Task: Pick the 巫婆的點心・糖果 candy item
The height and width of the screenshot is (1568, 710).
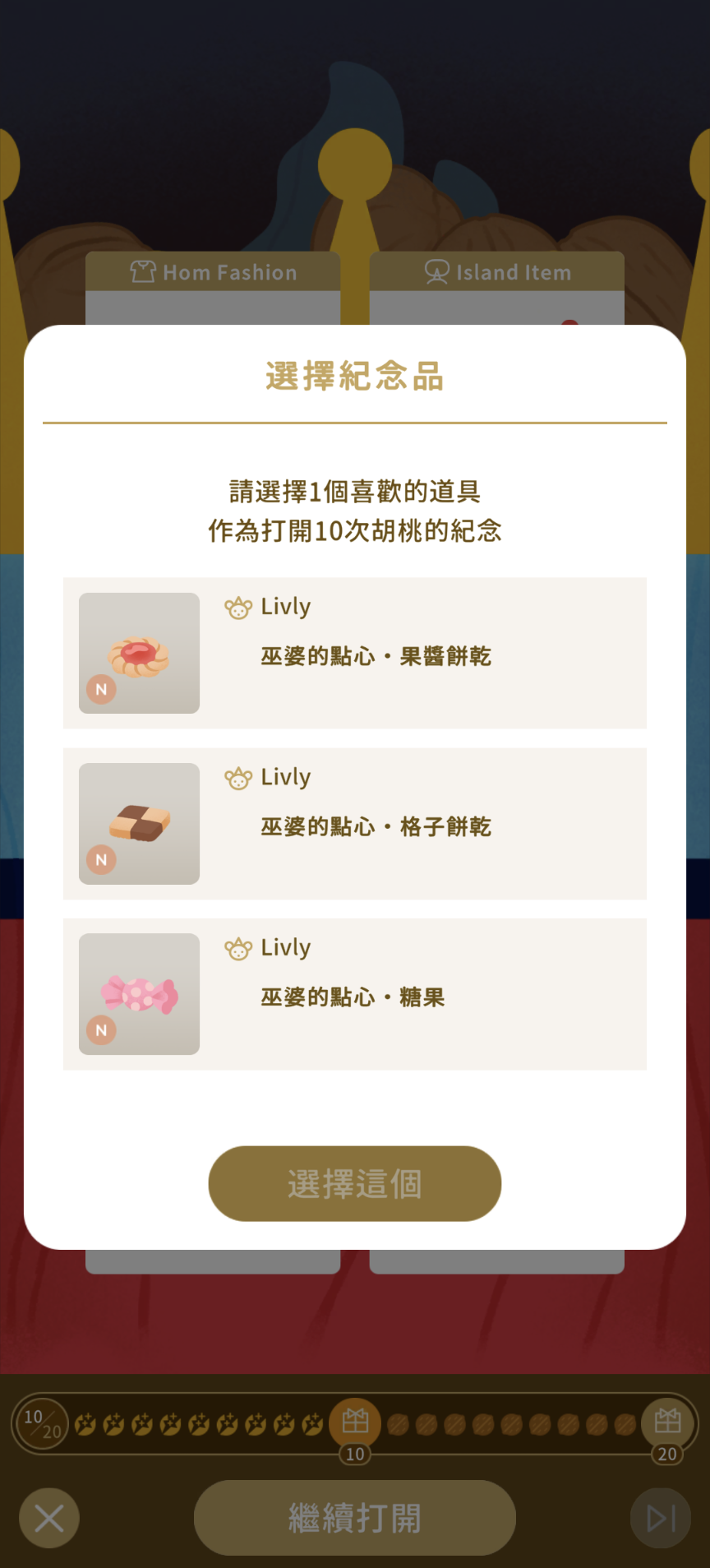Action: click(355, 994)
